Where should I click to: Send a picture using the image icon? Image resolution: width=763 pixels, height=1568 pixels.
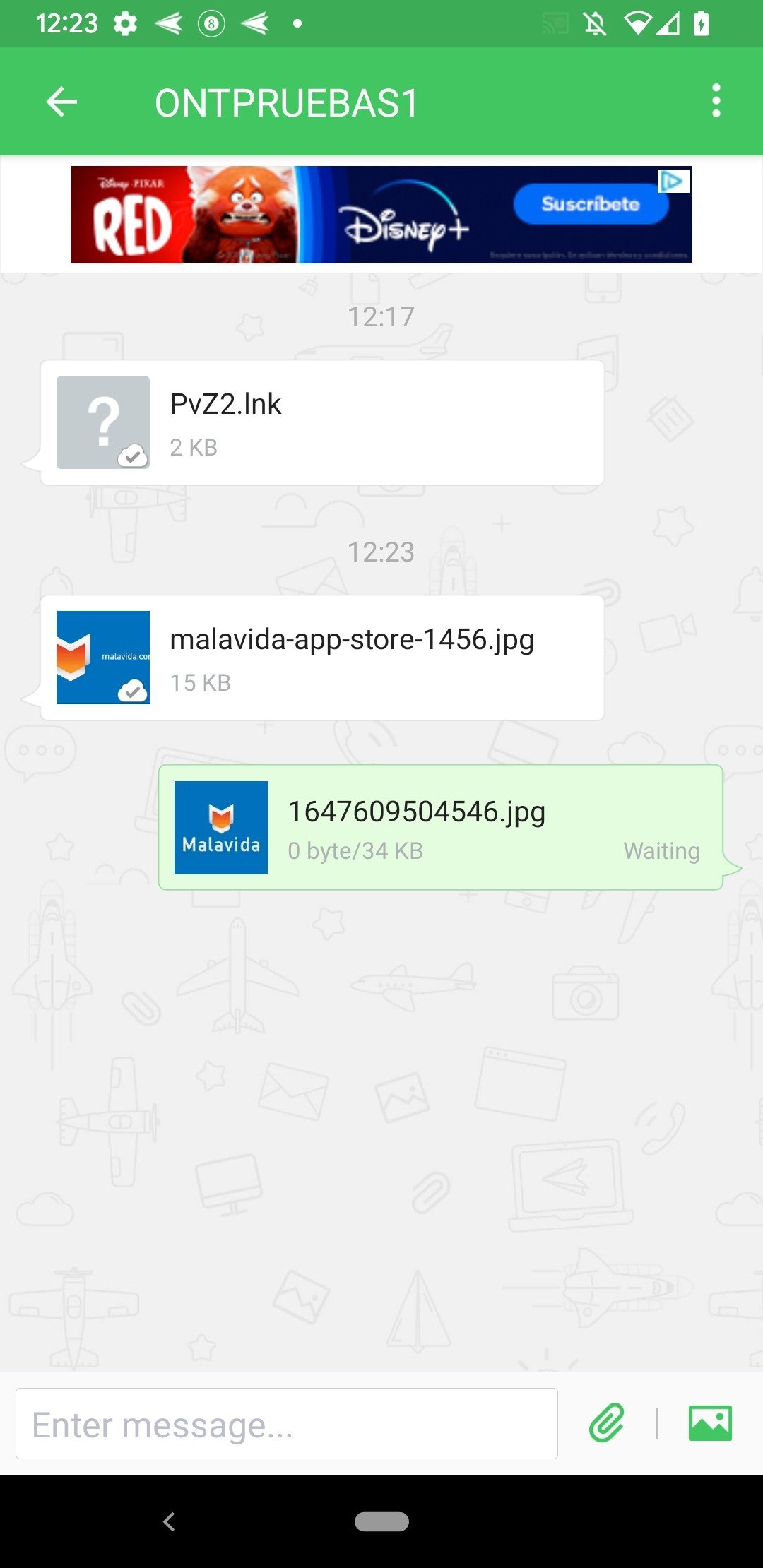[710, 1423]
